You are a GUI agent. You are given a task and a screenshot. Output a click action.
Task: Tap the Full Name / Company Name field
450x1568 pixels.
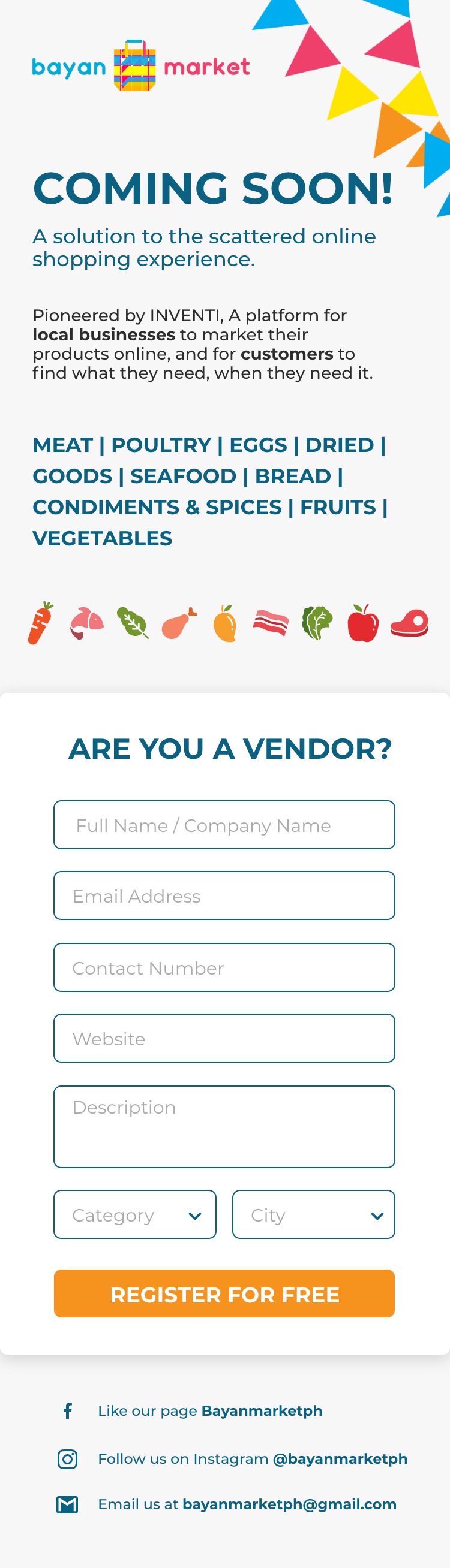coord(224,825)
